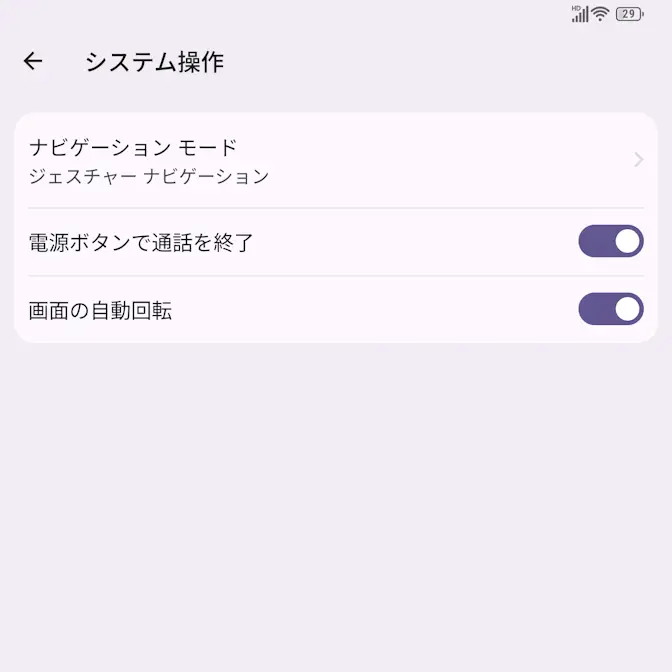Go back from システム操作 screen
Viewport: 672px width, 672px height.
pos(33,62)
